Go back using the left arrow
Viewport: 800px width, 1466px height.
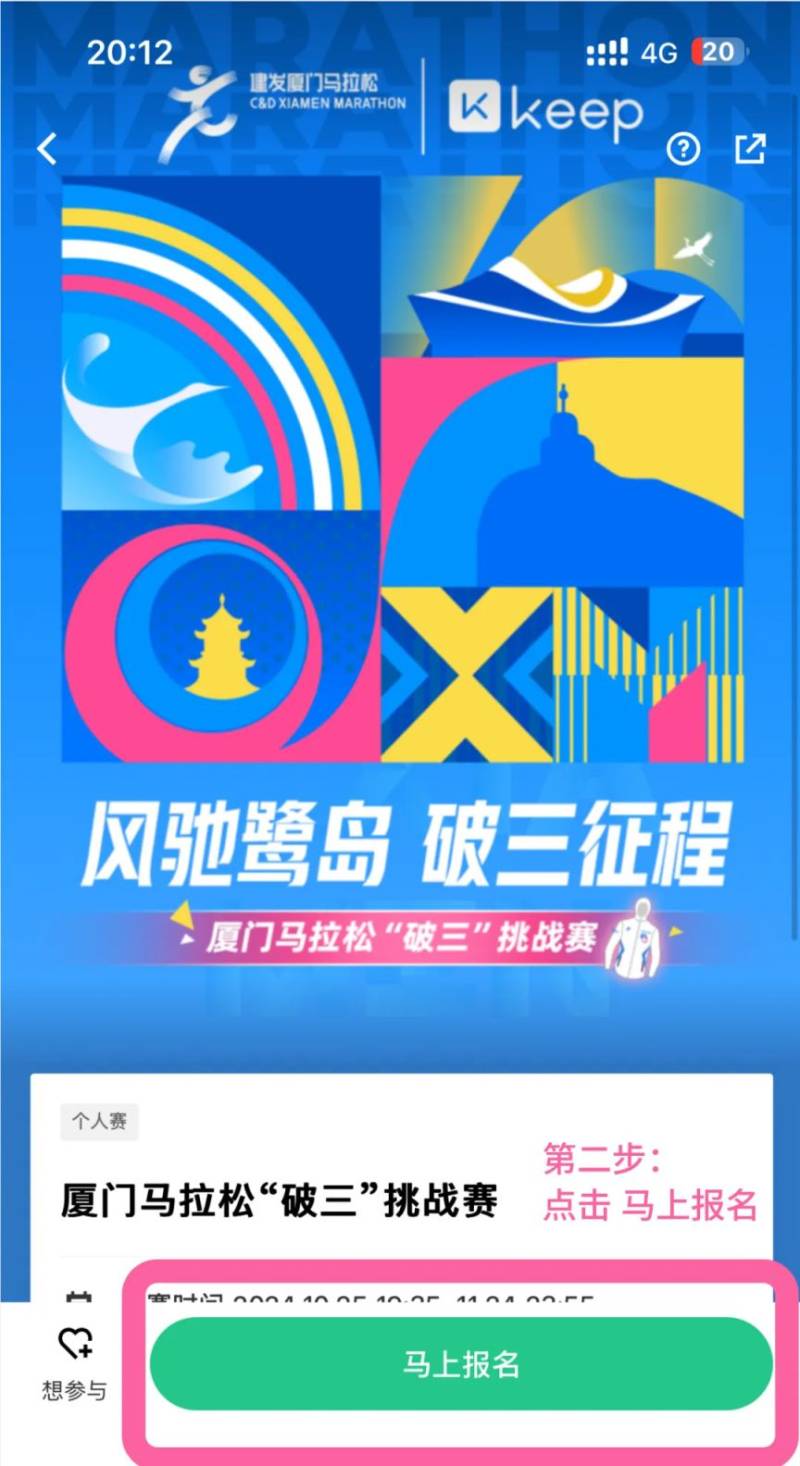pos(45,147)
